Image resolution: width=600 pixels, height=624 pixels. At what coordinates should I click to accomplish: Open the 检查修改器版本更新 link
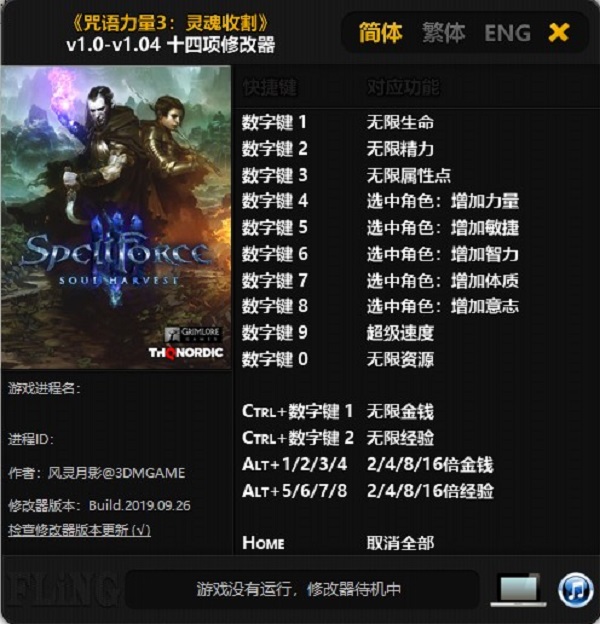coord(79,529)
